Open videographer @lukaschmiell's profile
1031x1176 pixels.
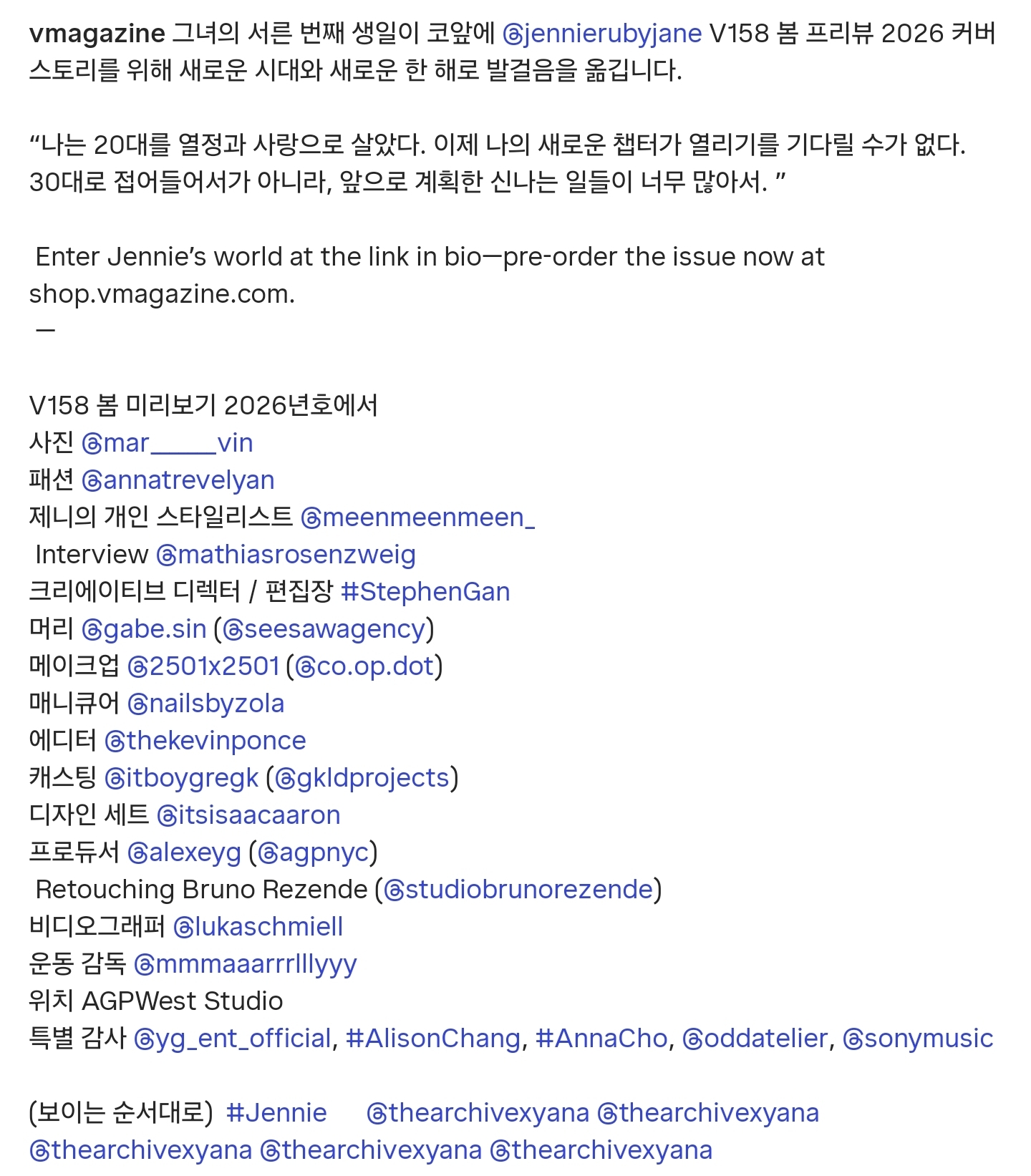point(258,927)
